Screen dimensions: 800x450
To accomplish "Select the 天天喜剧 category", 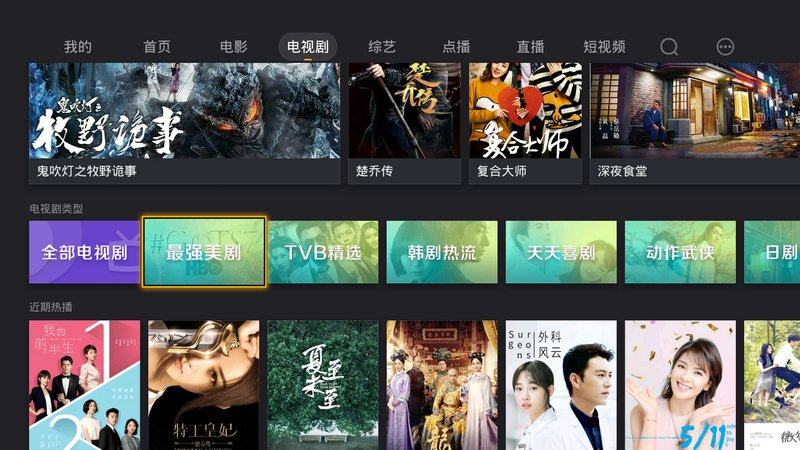I will point(561,252).
